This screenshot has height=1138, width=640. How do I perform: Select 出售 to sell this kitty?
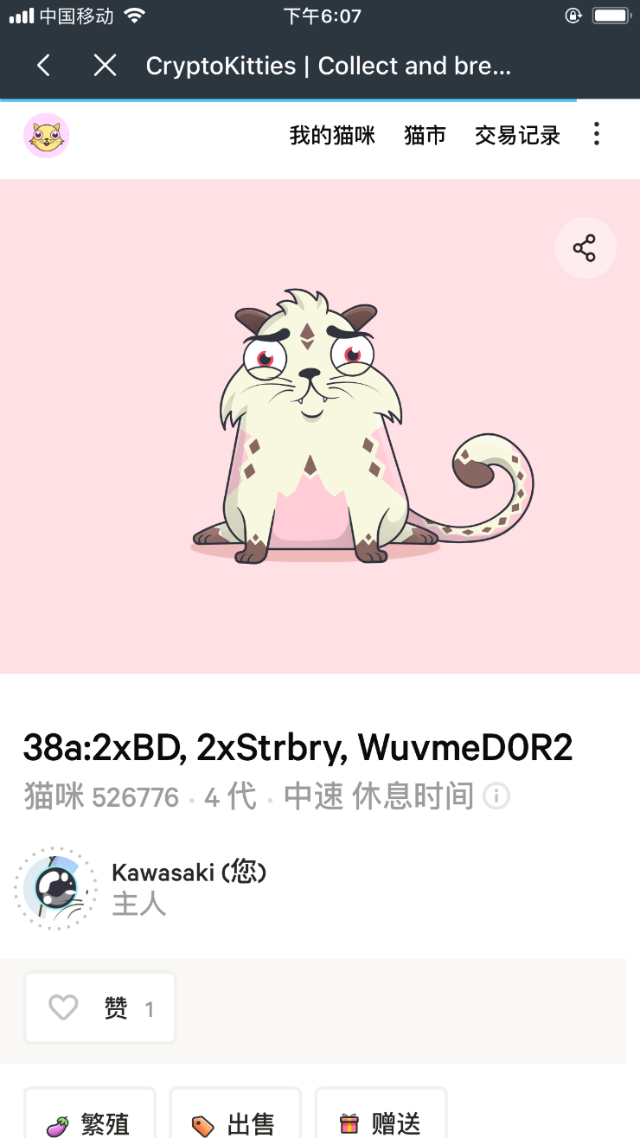coord(235,1122)
